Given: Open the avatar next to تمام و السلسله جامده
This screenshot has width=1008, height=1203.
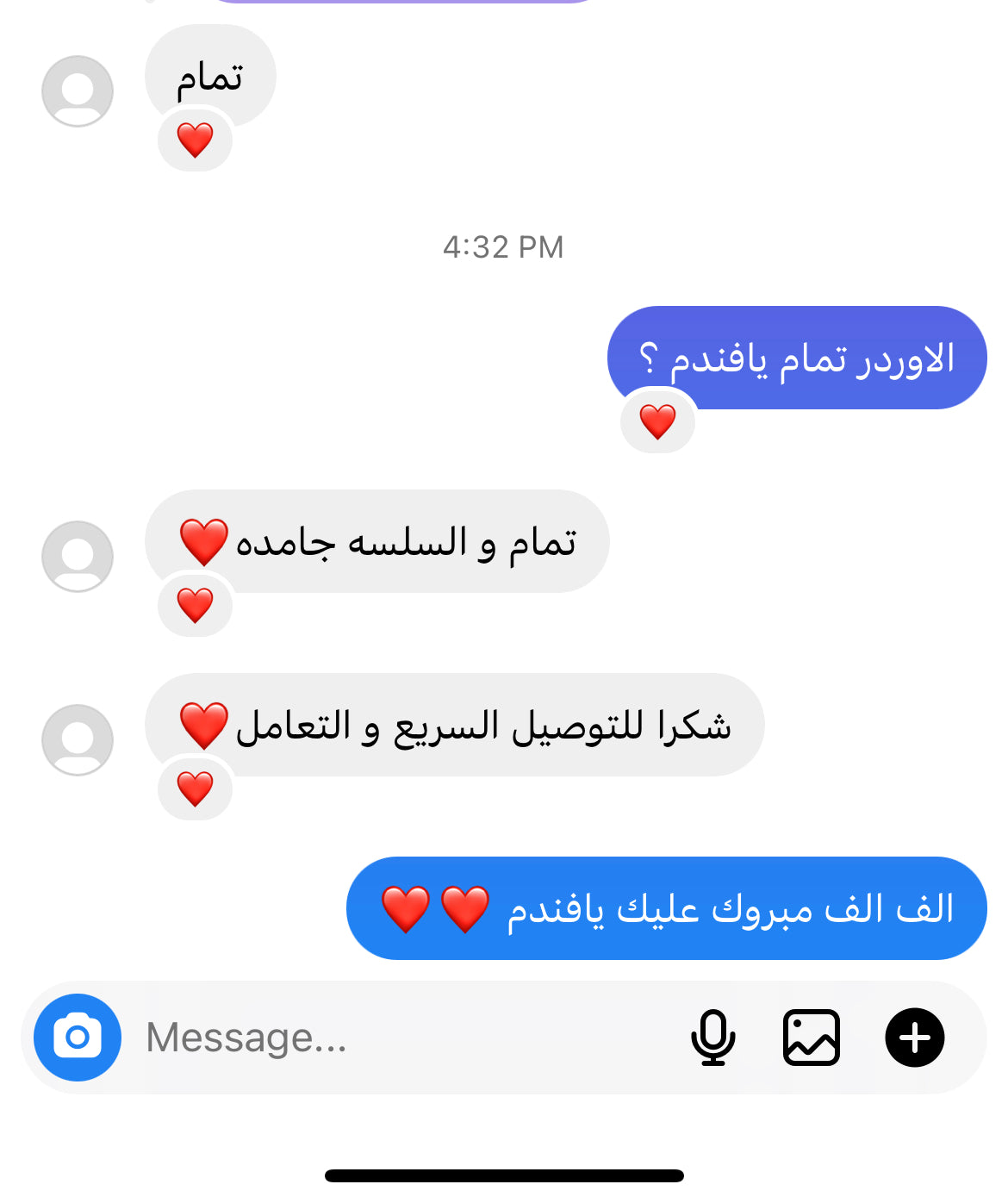Looking at the screenshot, I should (78, 556).
